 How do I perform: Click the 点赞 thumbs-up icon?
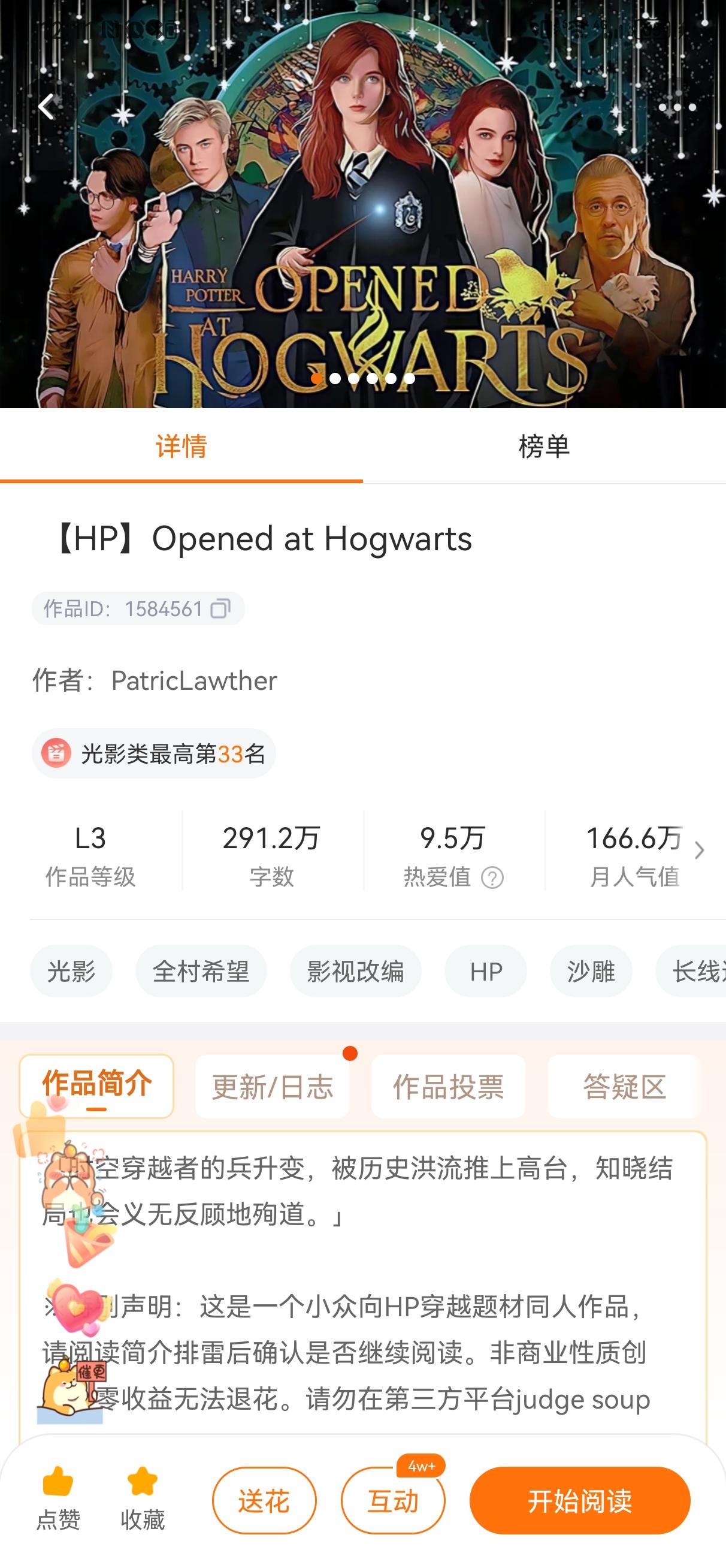click(59, 1486)
